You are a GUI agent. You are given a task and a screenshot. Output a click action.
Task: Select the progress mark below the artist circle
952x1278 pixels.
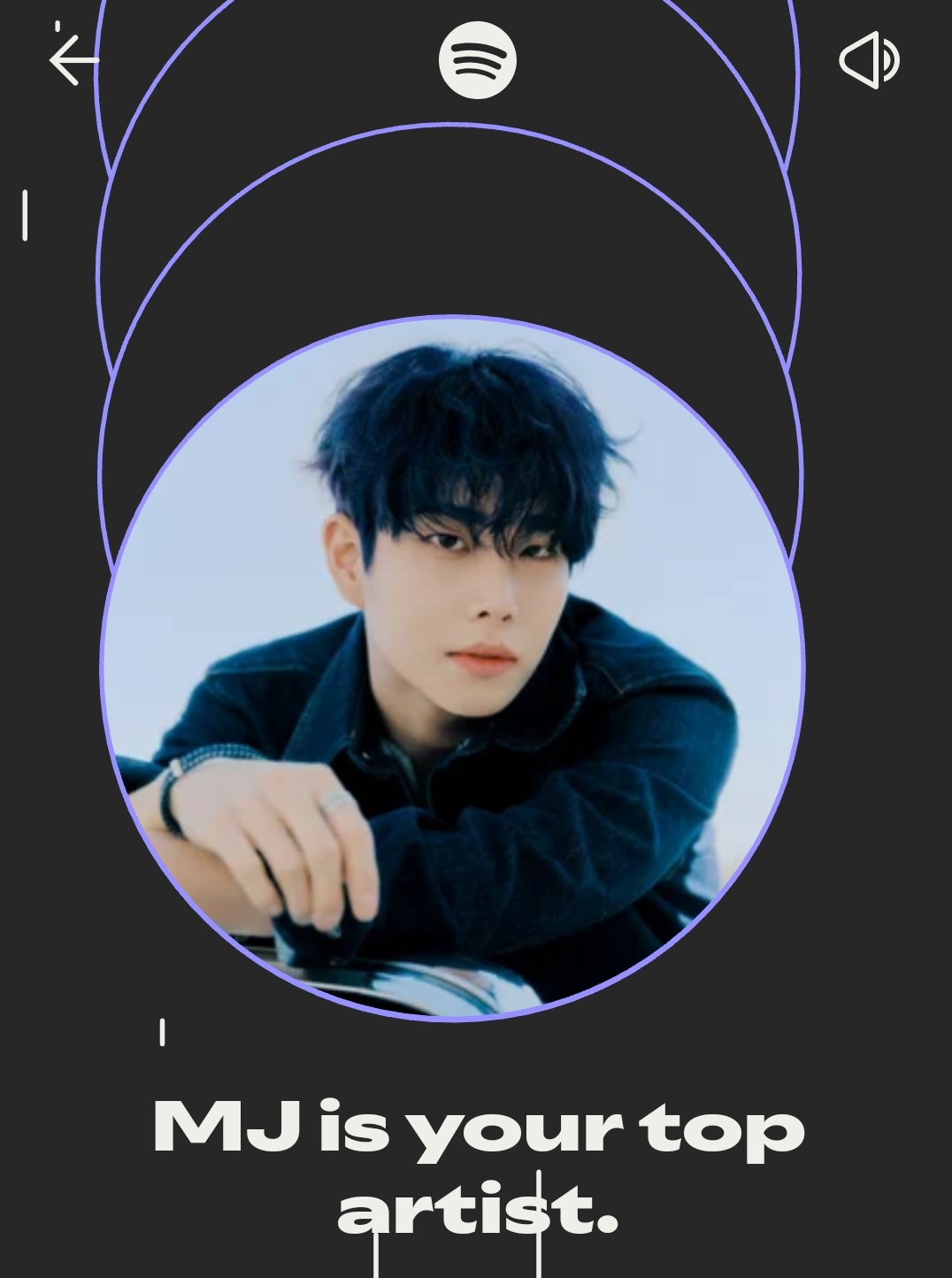tap(163, 1031)
